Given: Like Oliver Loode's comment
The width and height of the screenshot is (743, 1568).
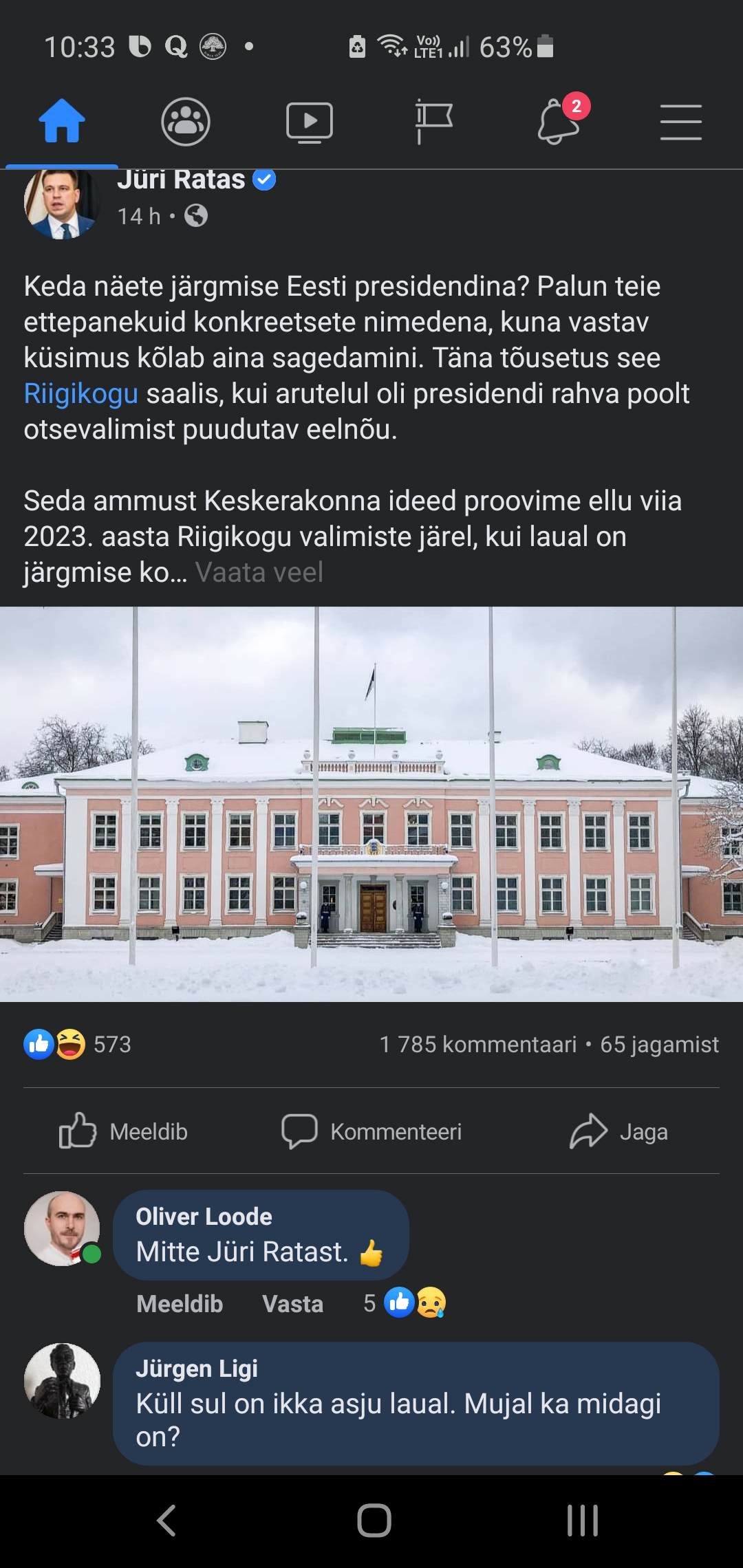Looking at the screenshot, I should tap(180, 1303).
